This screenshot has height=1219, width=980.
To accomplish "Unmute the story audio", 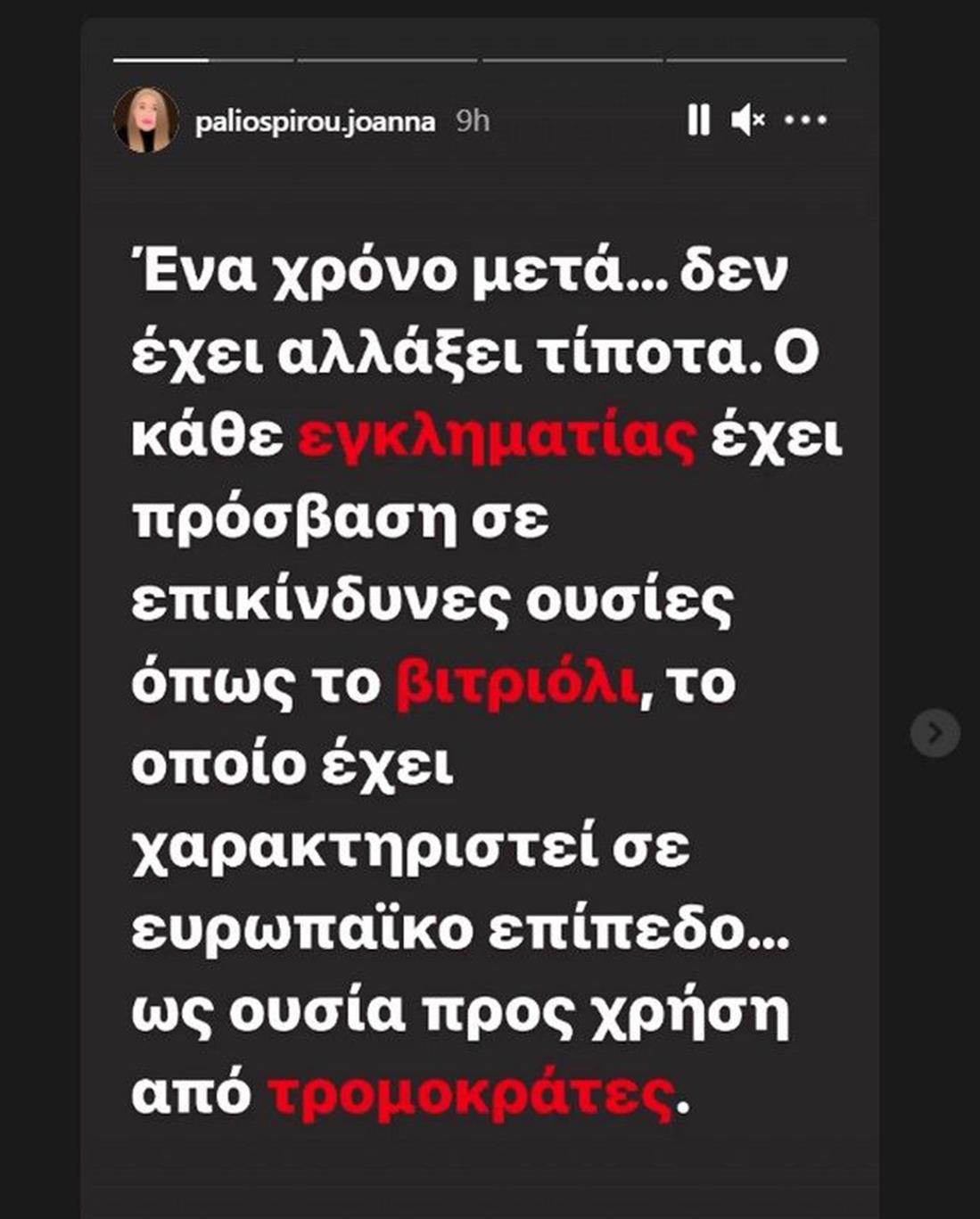I will tap(747, 119).
